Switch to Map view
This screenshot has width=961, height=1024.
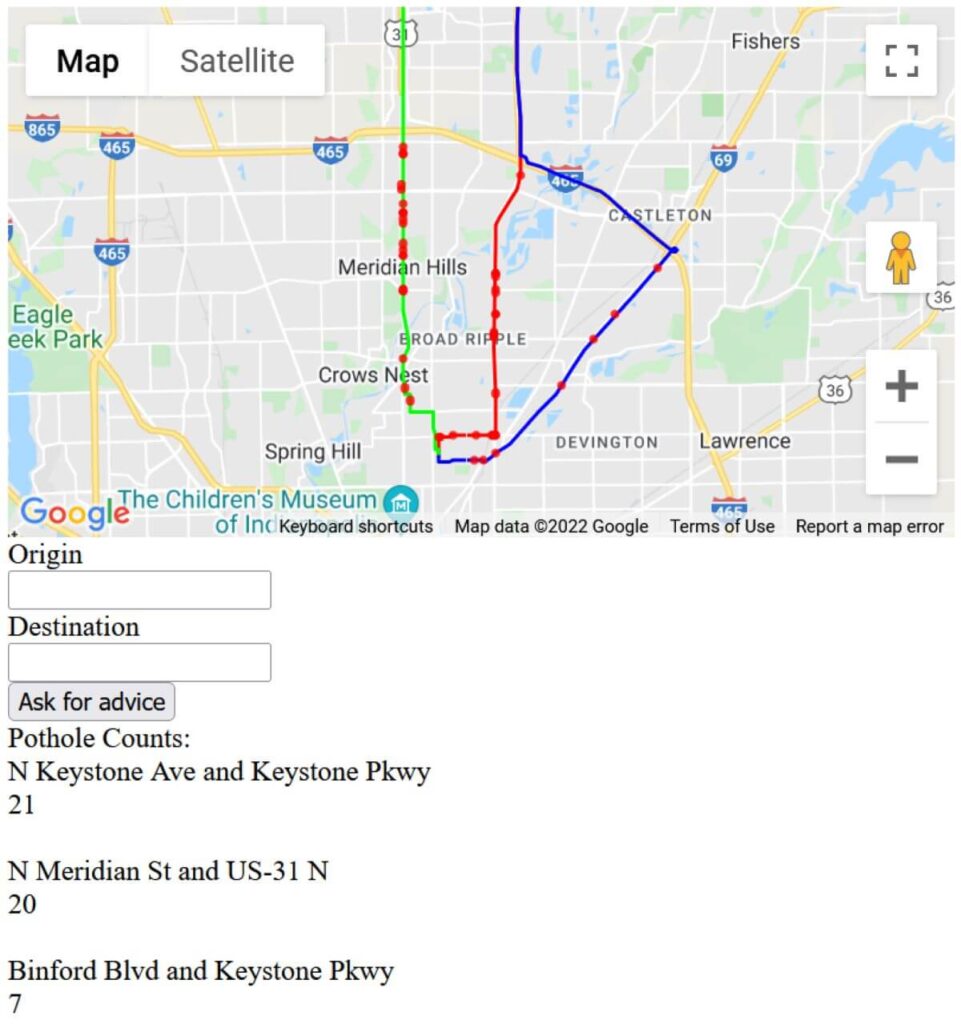click(x=88, y=61)
